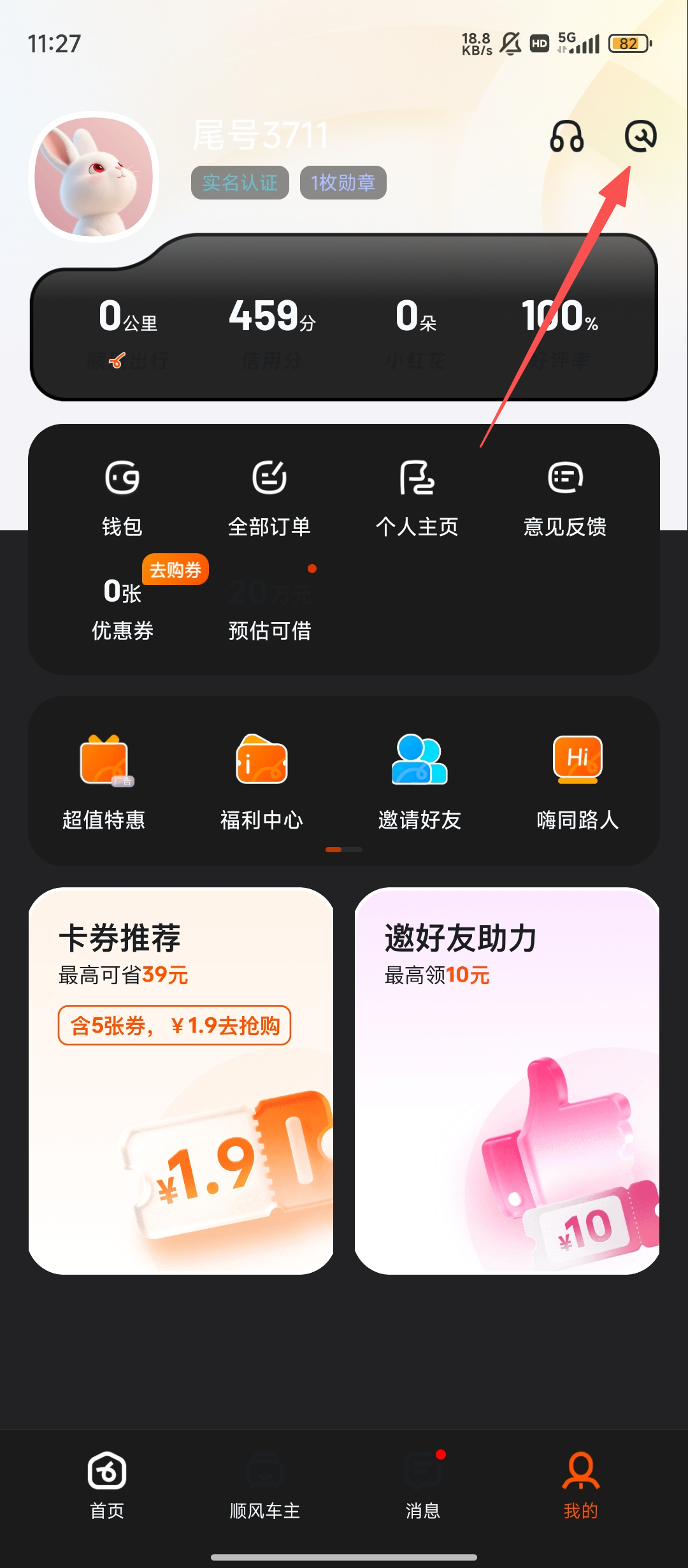This screenshot has height=1568, width=688.
Task: View the 1枚勋章 medal badge
Action: click(343, 183)
